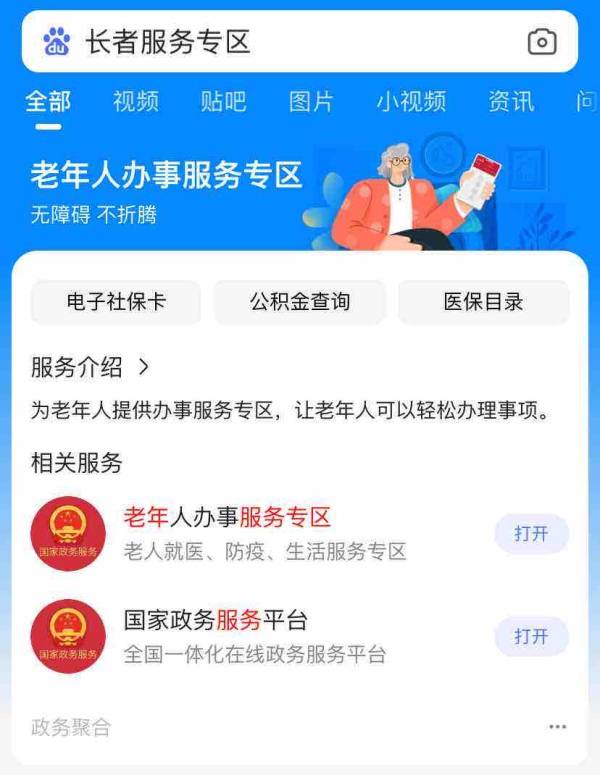Switch to the 图片 tab
Image resolution: width=600 pixels, height=775 pixels.
pyautogui.click(x=311, y=101)
